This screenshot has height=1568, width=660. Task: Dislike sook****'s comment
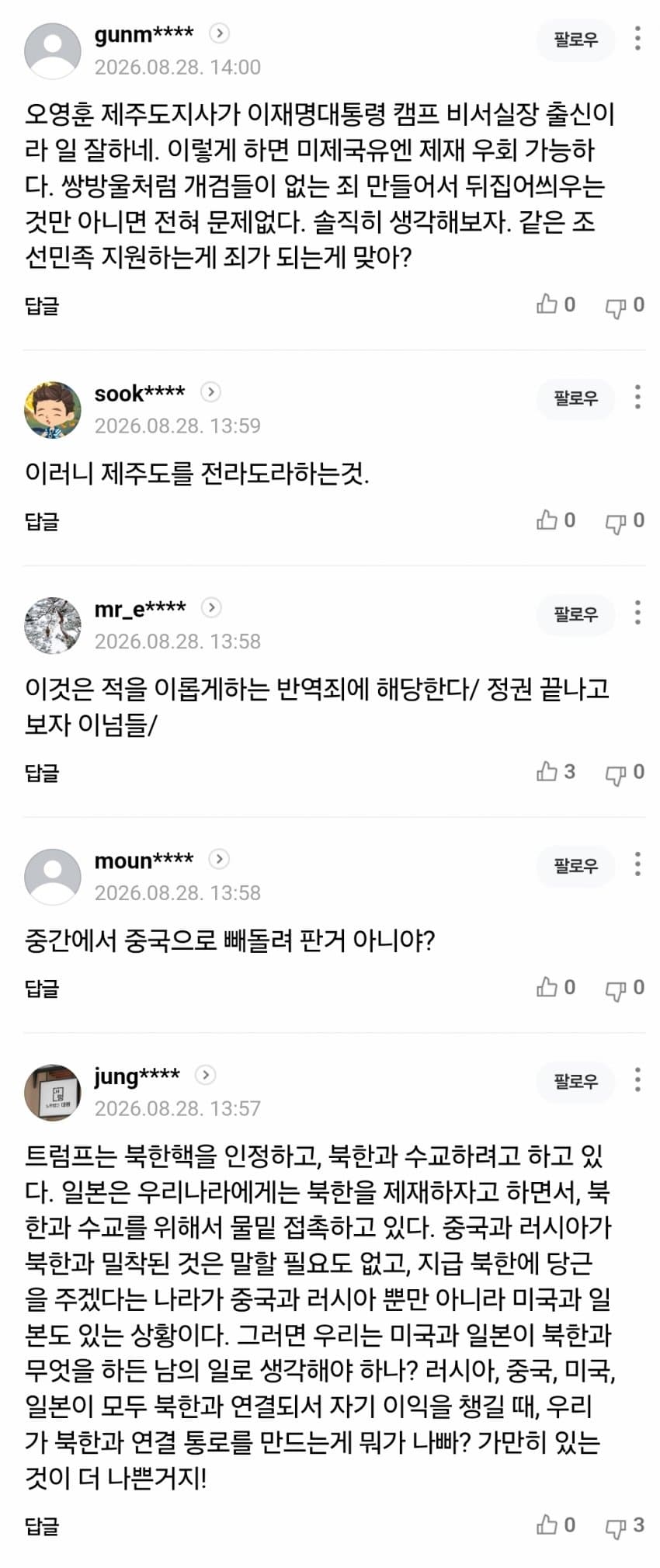[x=625, y=520]
